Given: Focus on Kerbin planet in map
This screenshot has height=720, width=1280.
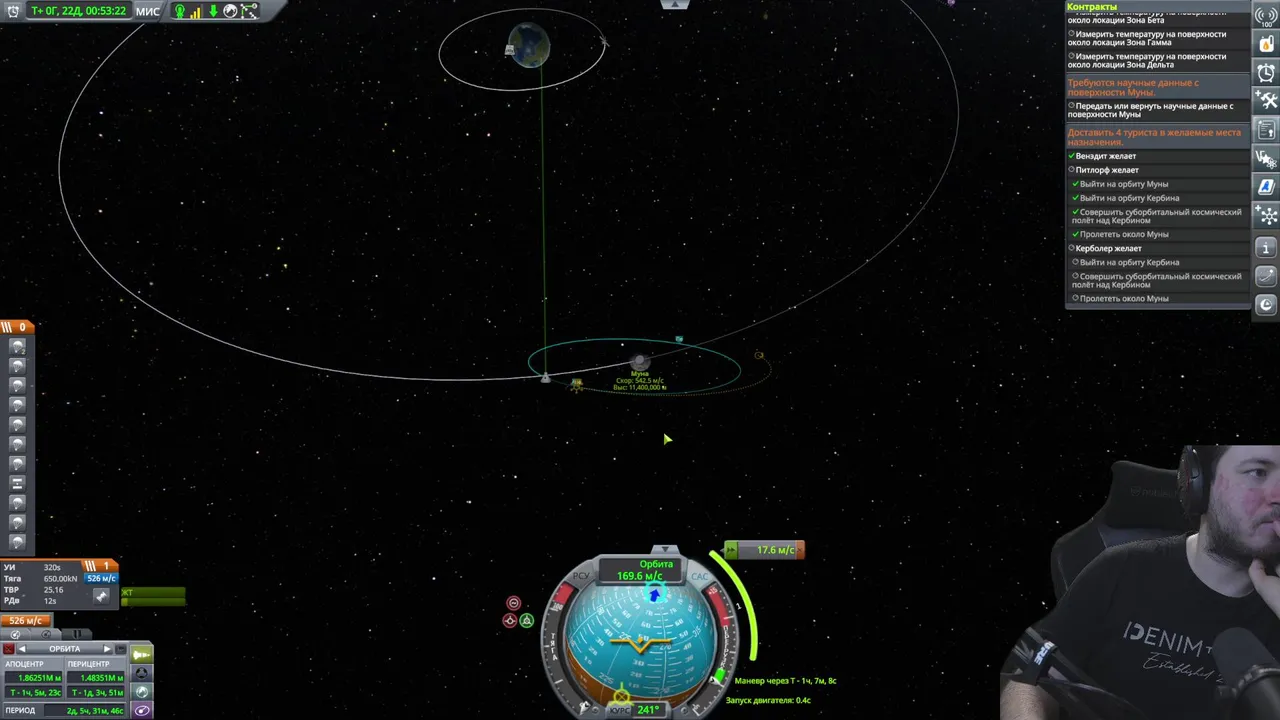Looking at the screenshot, I should click(529, 45).
